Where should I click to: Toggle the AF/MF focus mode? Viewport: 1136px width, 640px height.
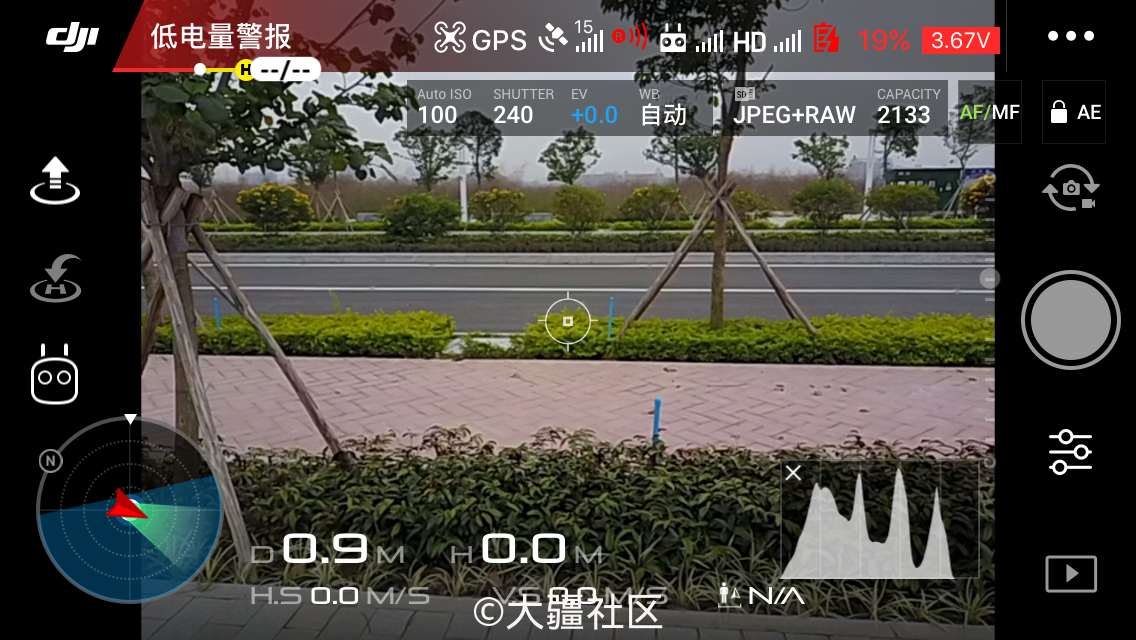point(989,112)
